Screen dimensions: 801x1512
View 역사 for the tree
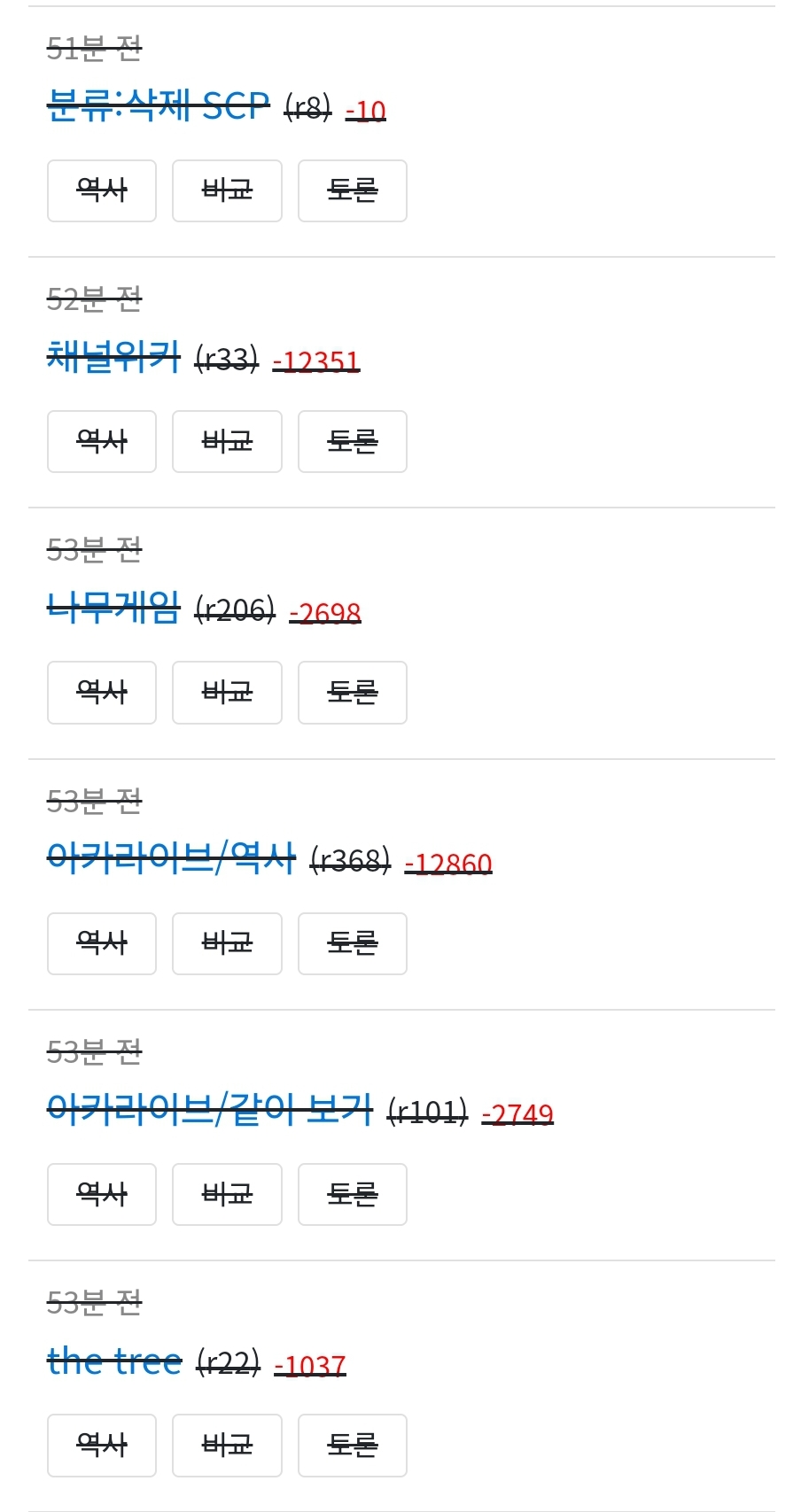[102, 1445]
